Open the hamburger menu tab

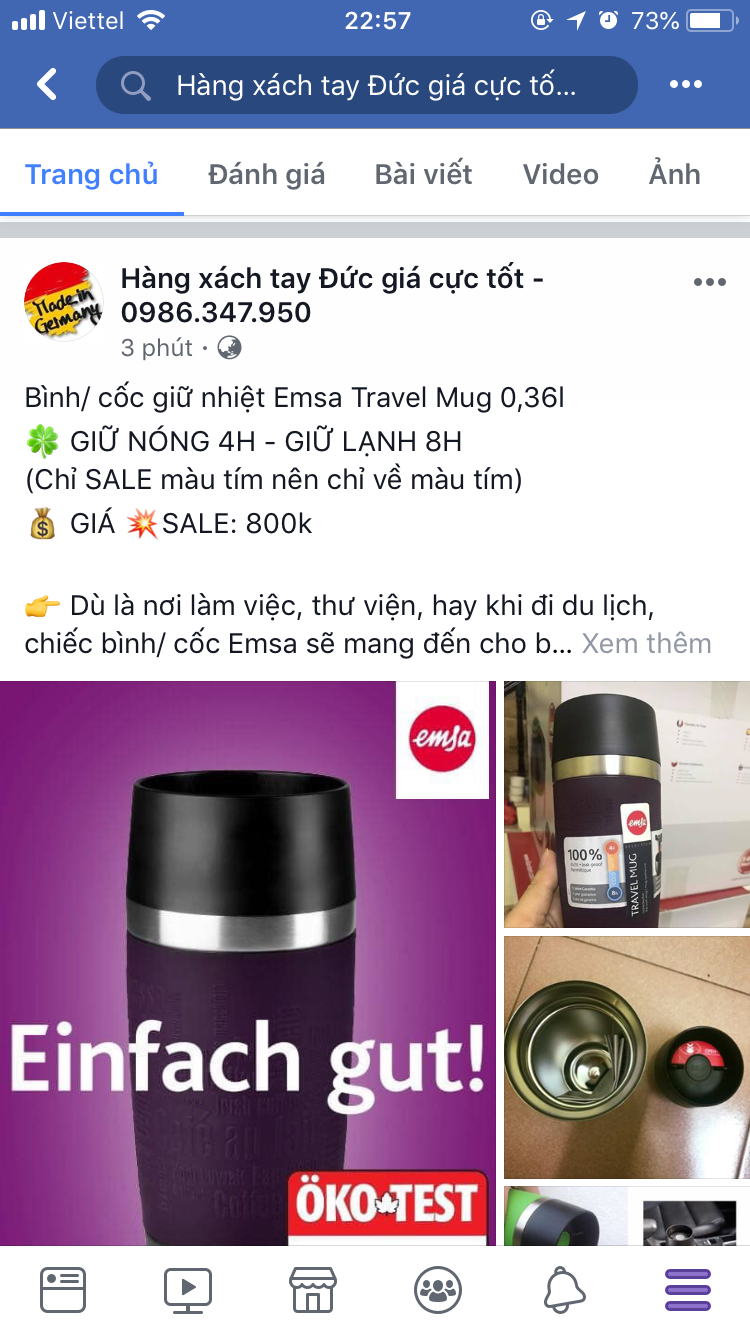coord(688,1289)
